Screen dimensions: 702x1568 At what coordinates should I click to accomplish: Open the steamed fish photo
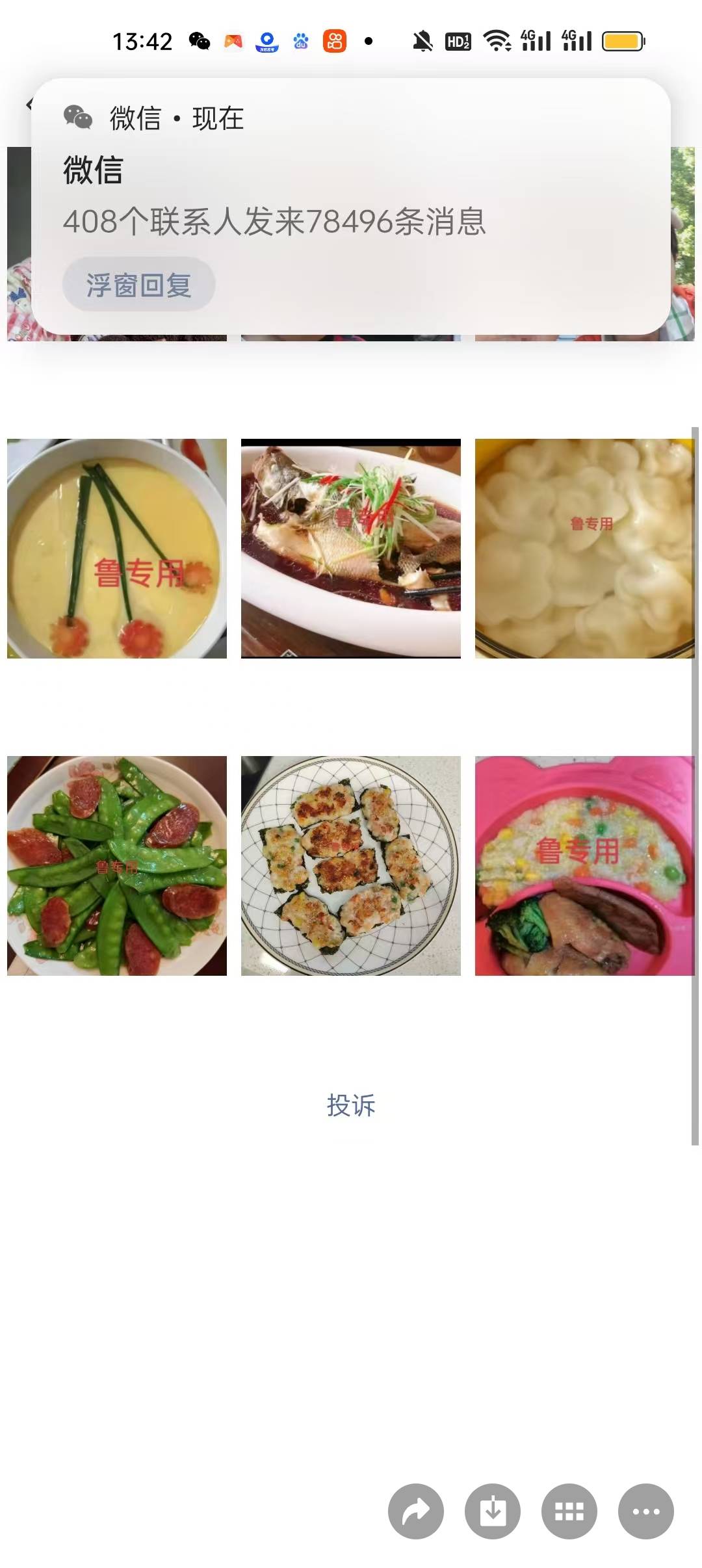click(351, 548)
